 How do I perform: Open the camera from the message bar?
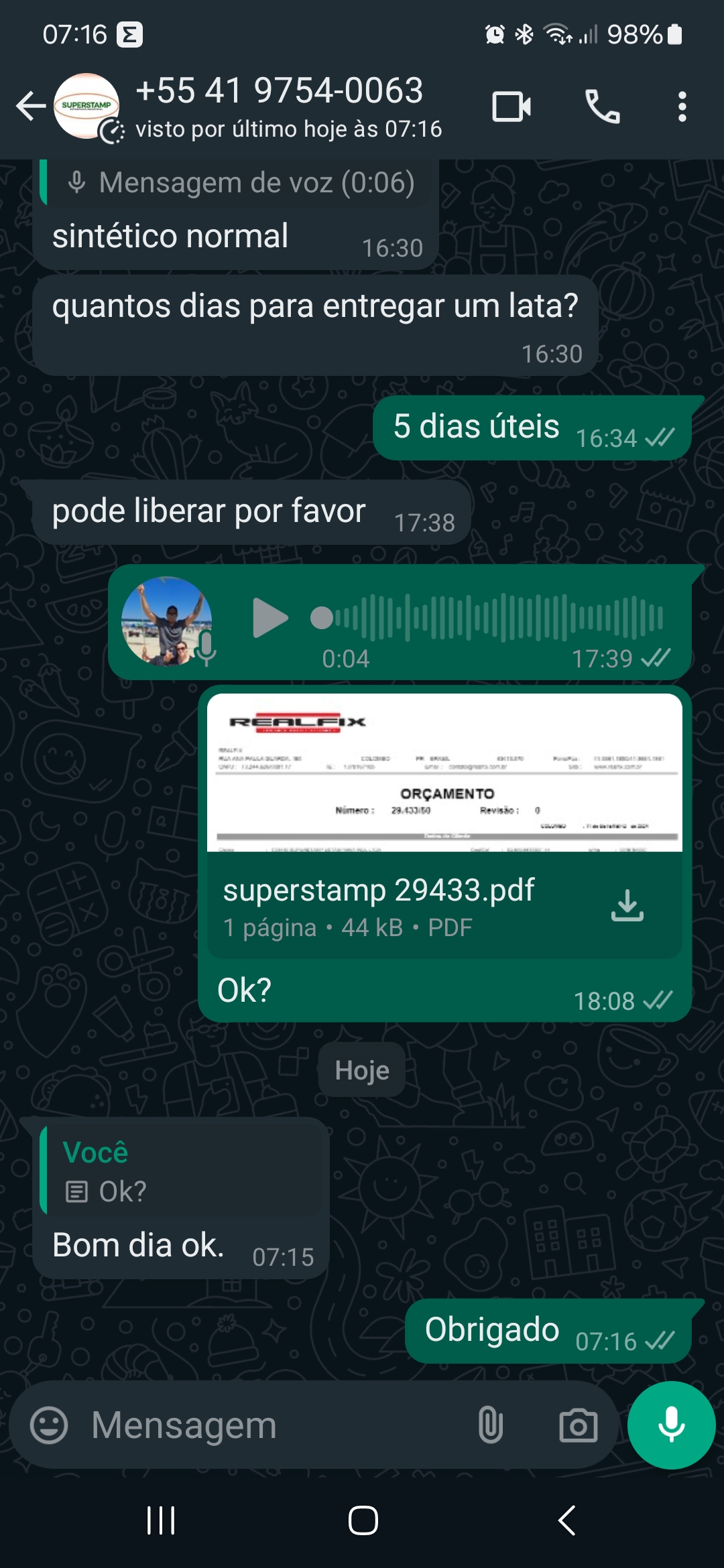[x=578, y=1425]
